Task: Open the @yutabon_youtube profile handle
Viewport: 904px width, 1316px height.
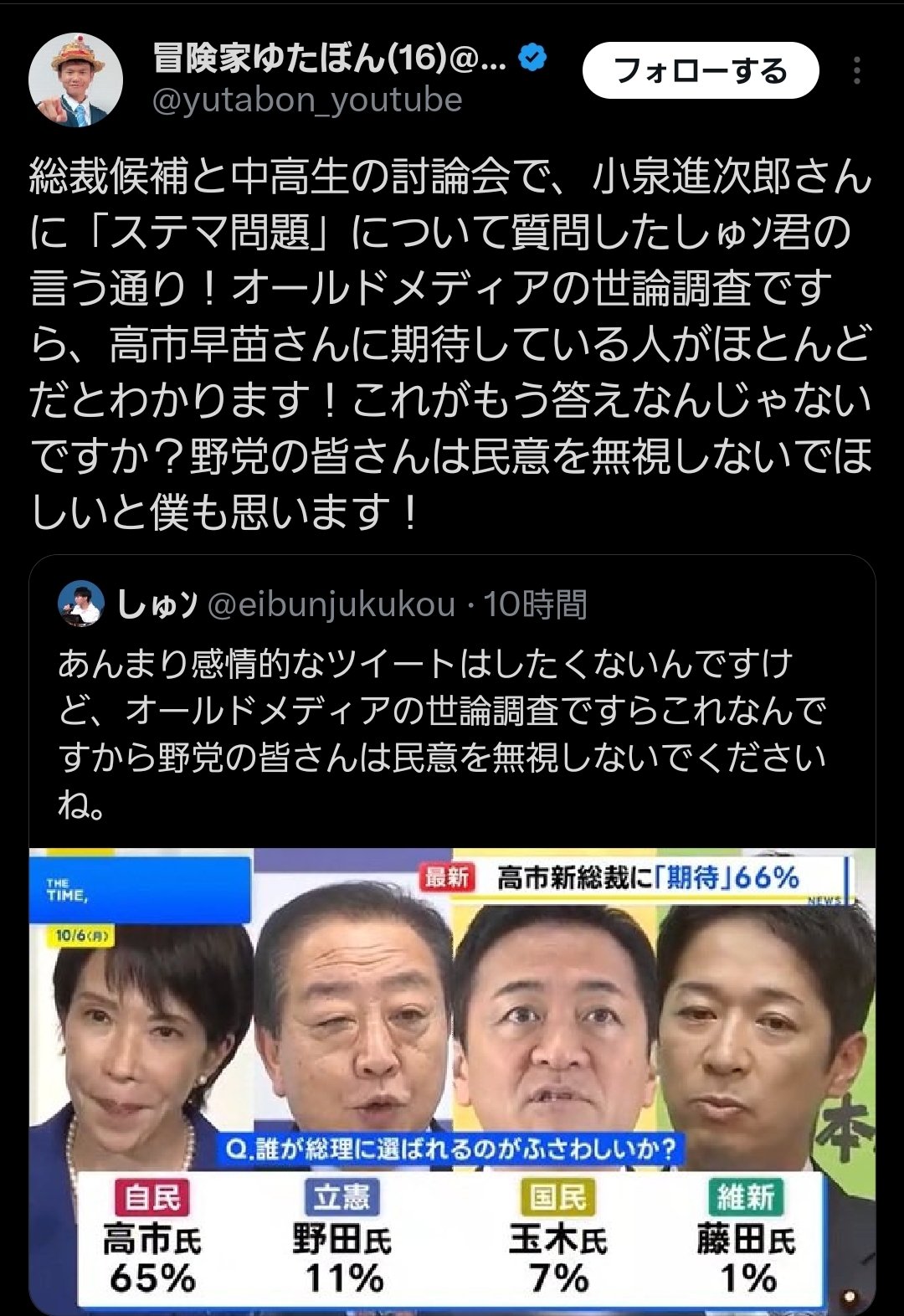Action: click(307, 100)
